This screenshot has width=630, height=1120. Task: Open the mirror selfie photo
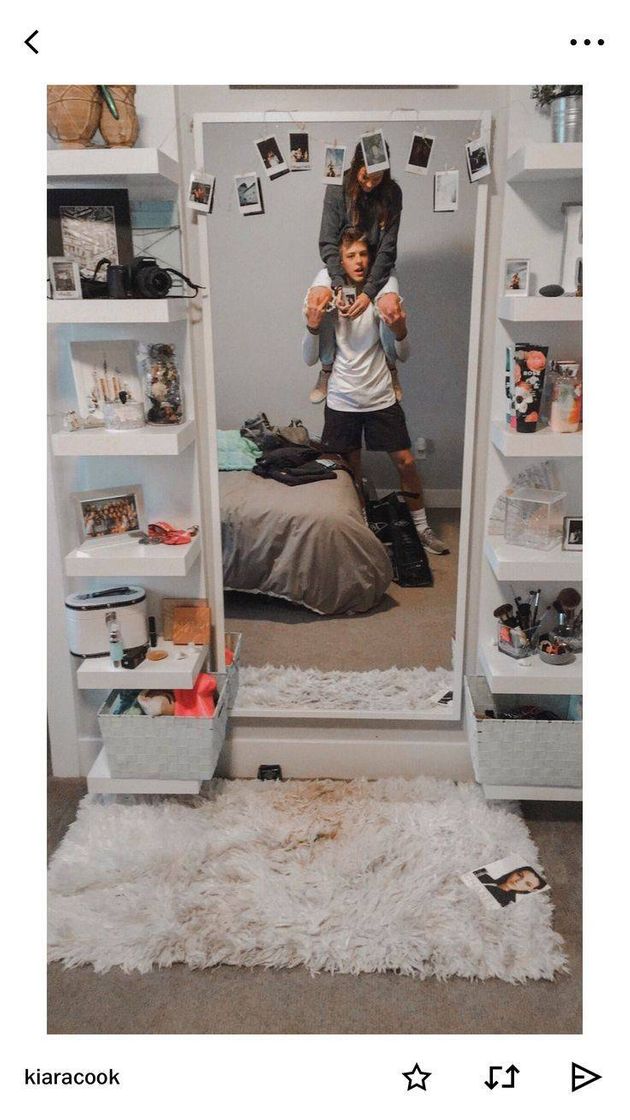[x=314, y=558]
